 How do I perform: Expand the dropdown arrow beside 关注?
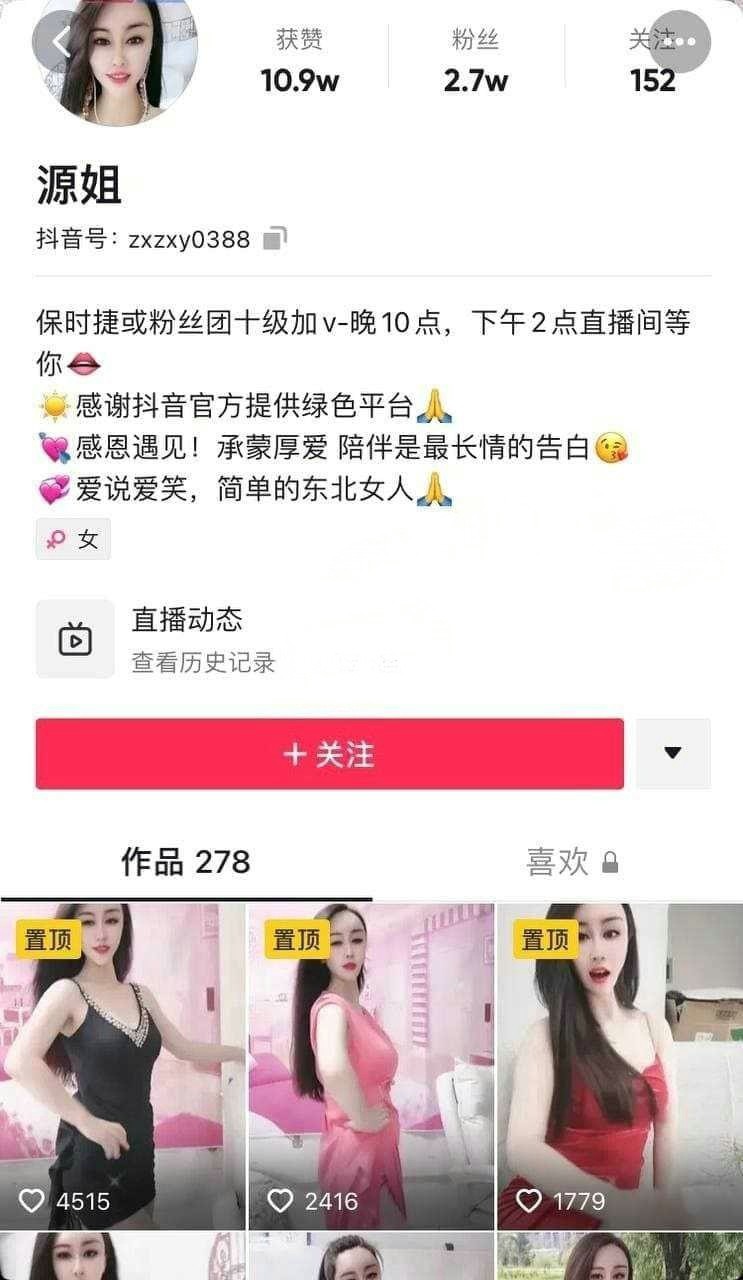(673, 754)
